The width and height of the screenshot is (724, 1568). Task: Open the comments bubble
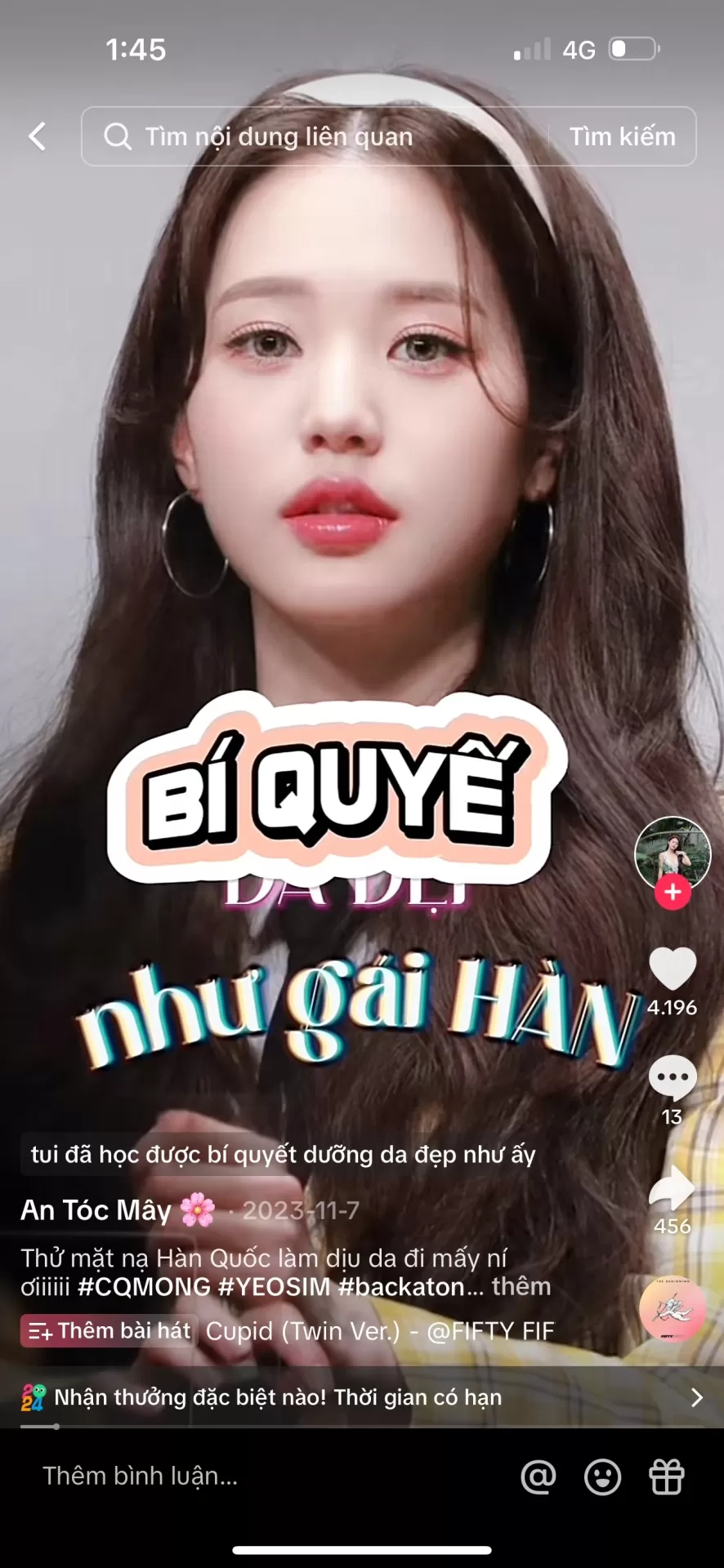point(673,1078)
